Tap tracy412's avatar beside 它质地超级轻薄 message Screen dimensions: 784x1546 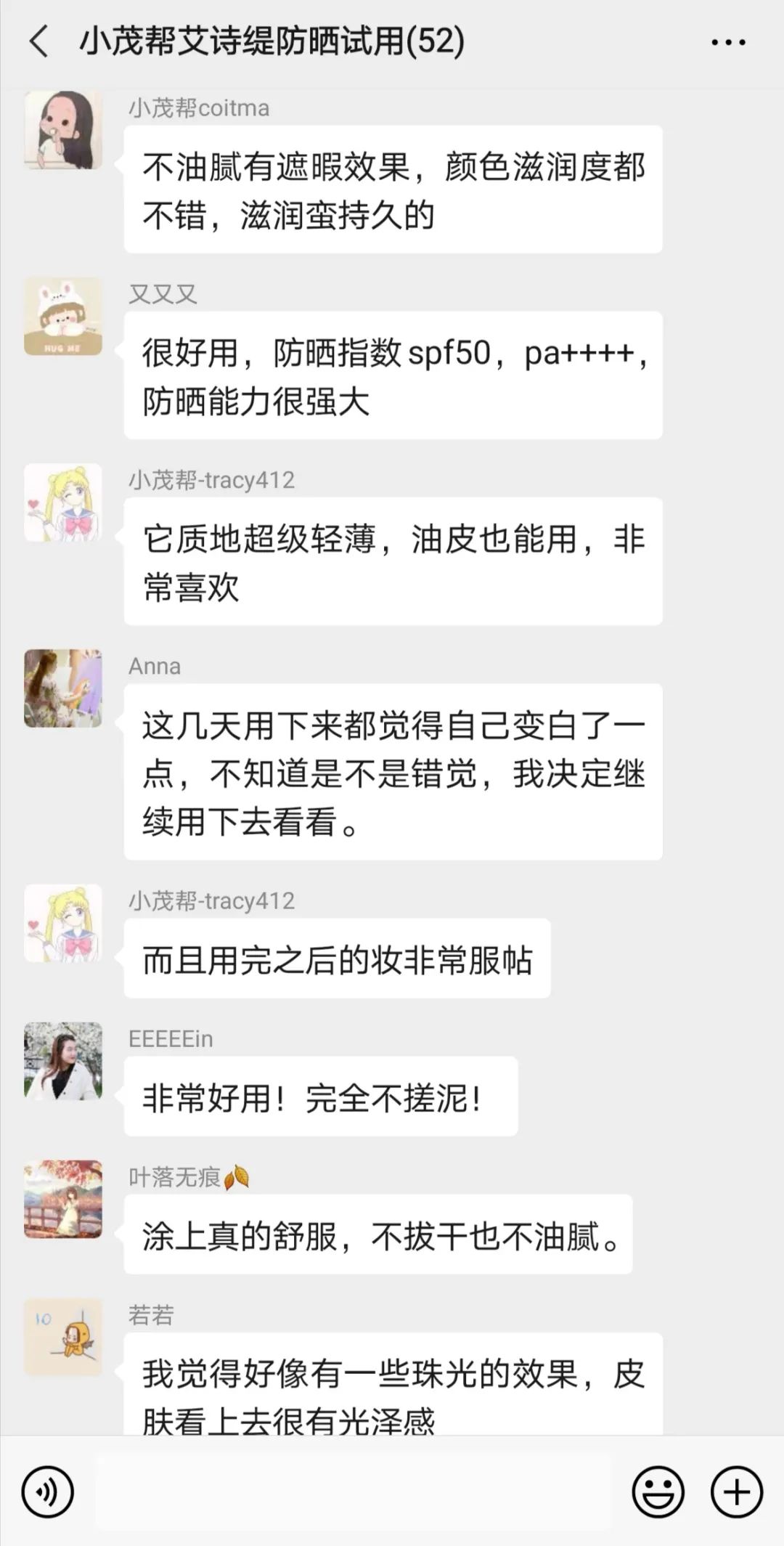[x=63, y=503]
